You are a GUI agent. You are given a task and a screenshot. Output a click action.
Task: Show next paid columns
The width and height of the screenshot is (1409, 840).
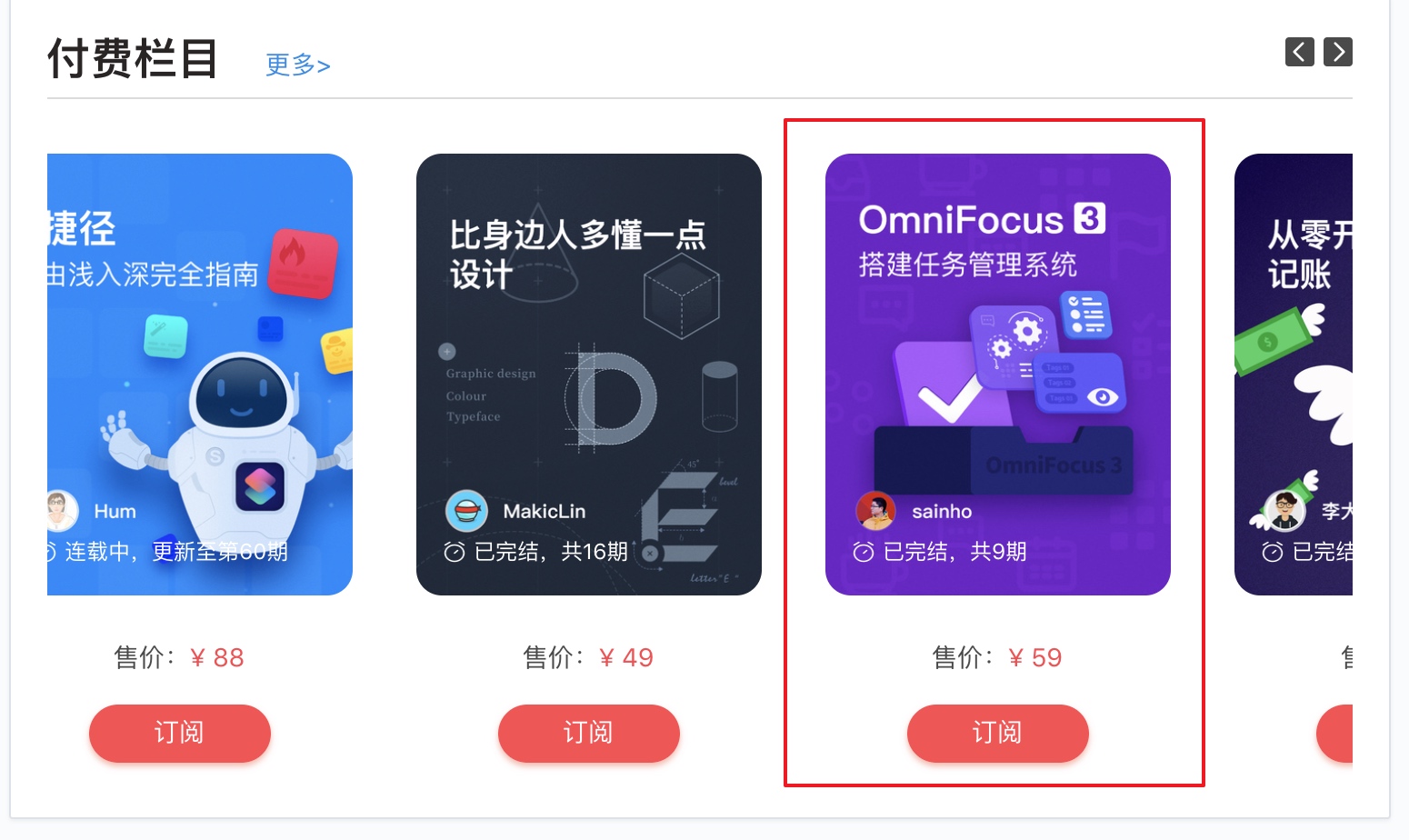[1337, 52]
